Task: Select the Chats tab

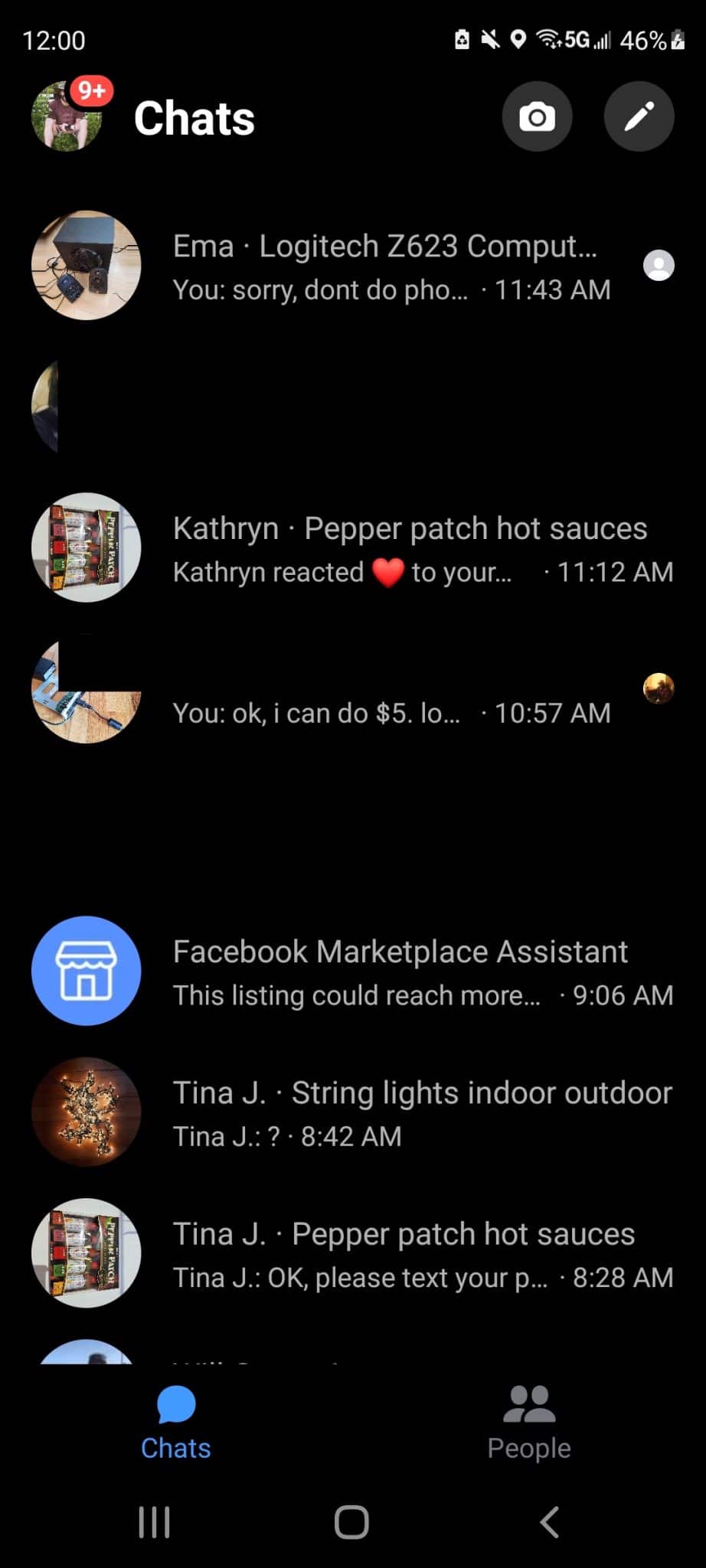Action: [x=176, y=1423]
